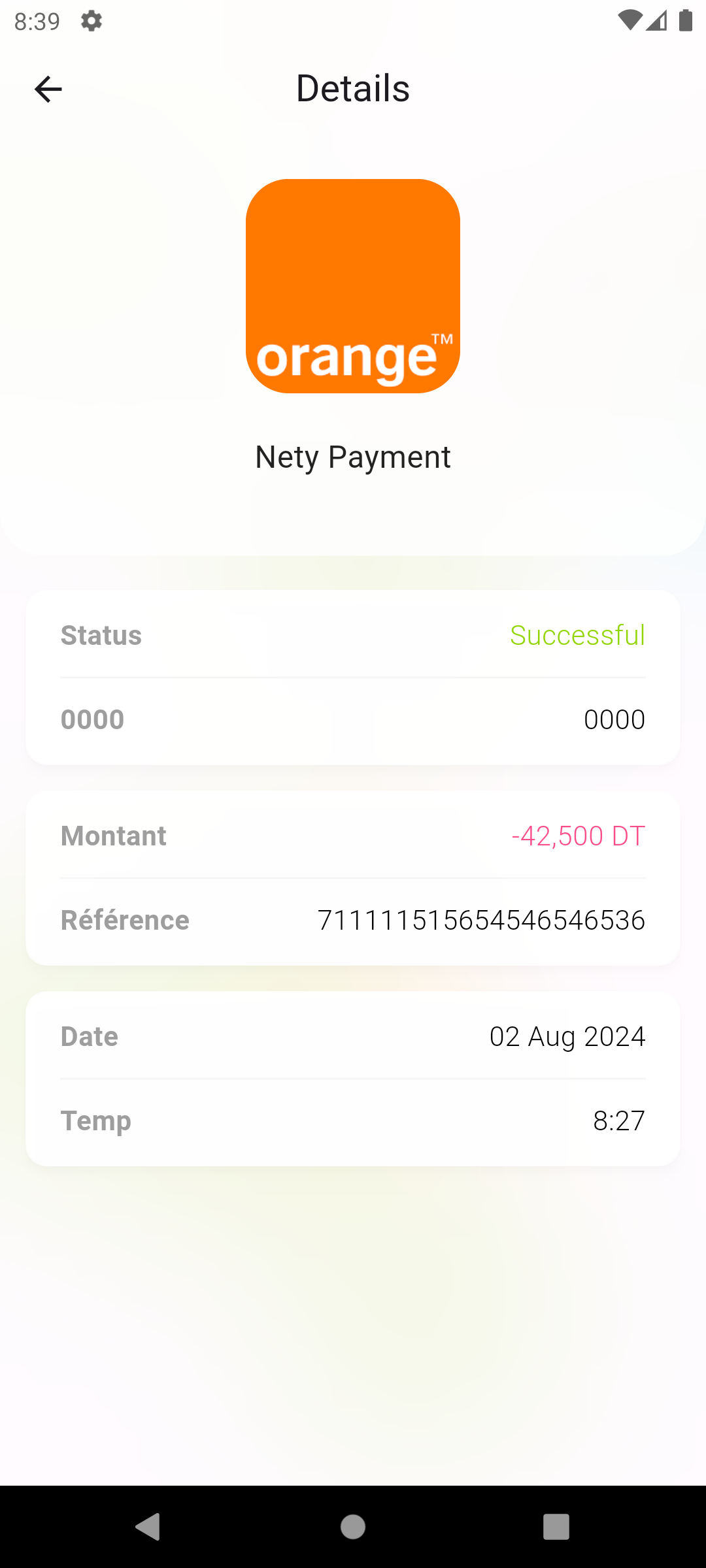706x1568 pixels.
Task: Select the Temp value 8:27
Action: [x=619, y=1120]
